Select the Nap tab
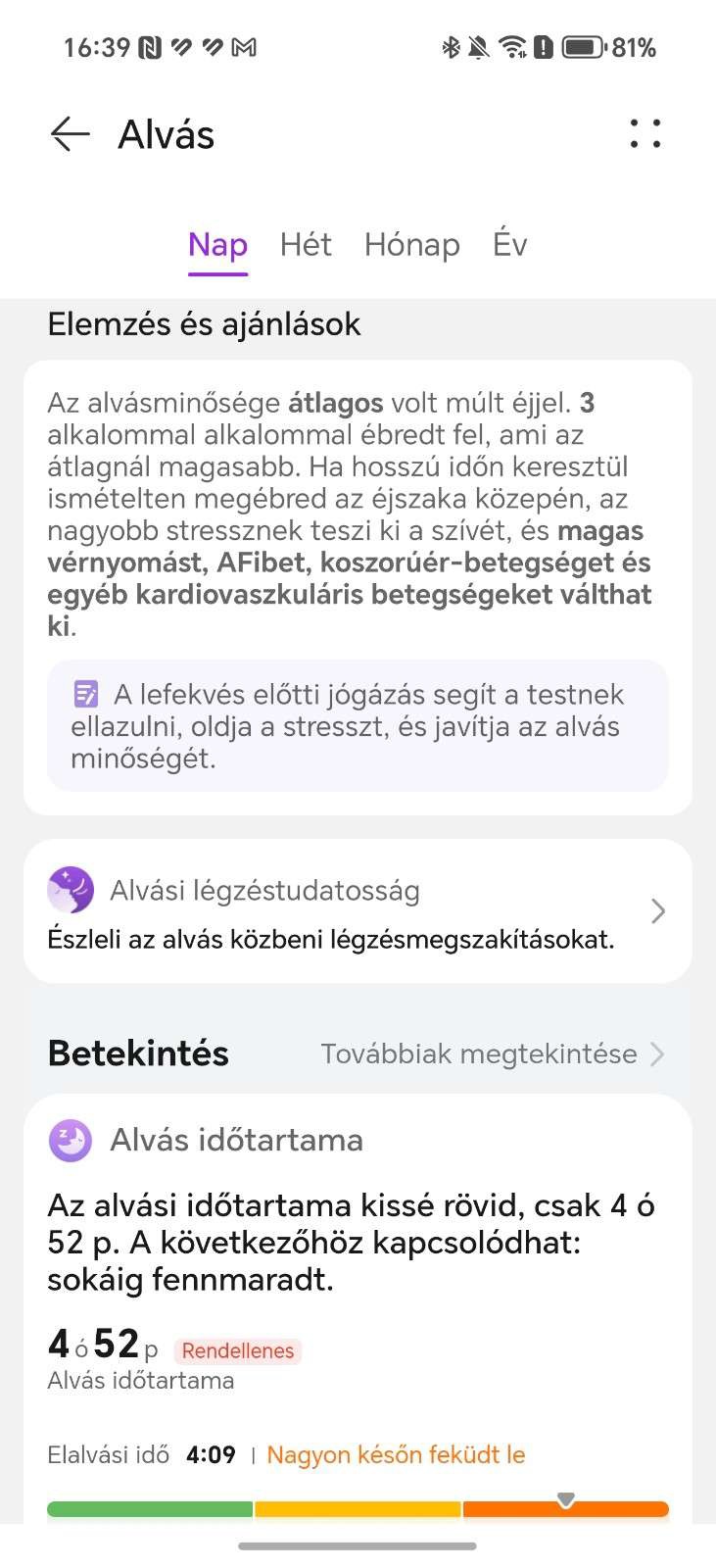Viewport: 716px width, 1568px height. (217, 245)
